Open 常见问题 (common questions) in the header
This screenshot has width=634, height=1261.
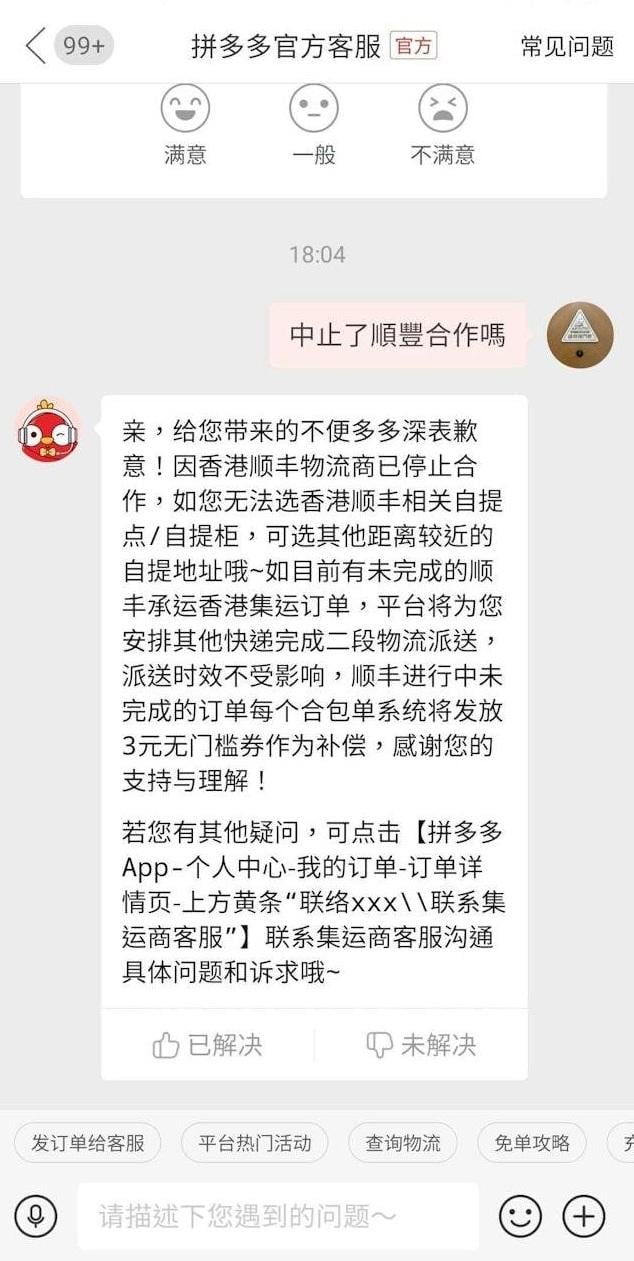pos(566,46)
